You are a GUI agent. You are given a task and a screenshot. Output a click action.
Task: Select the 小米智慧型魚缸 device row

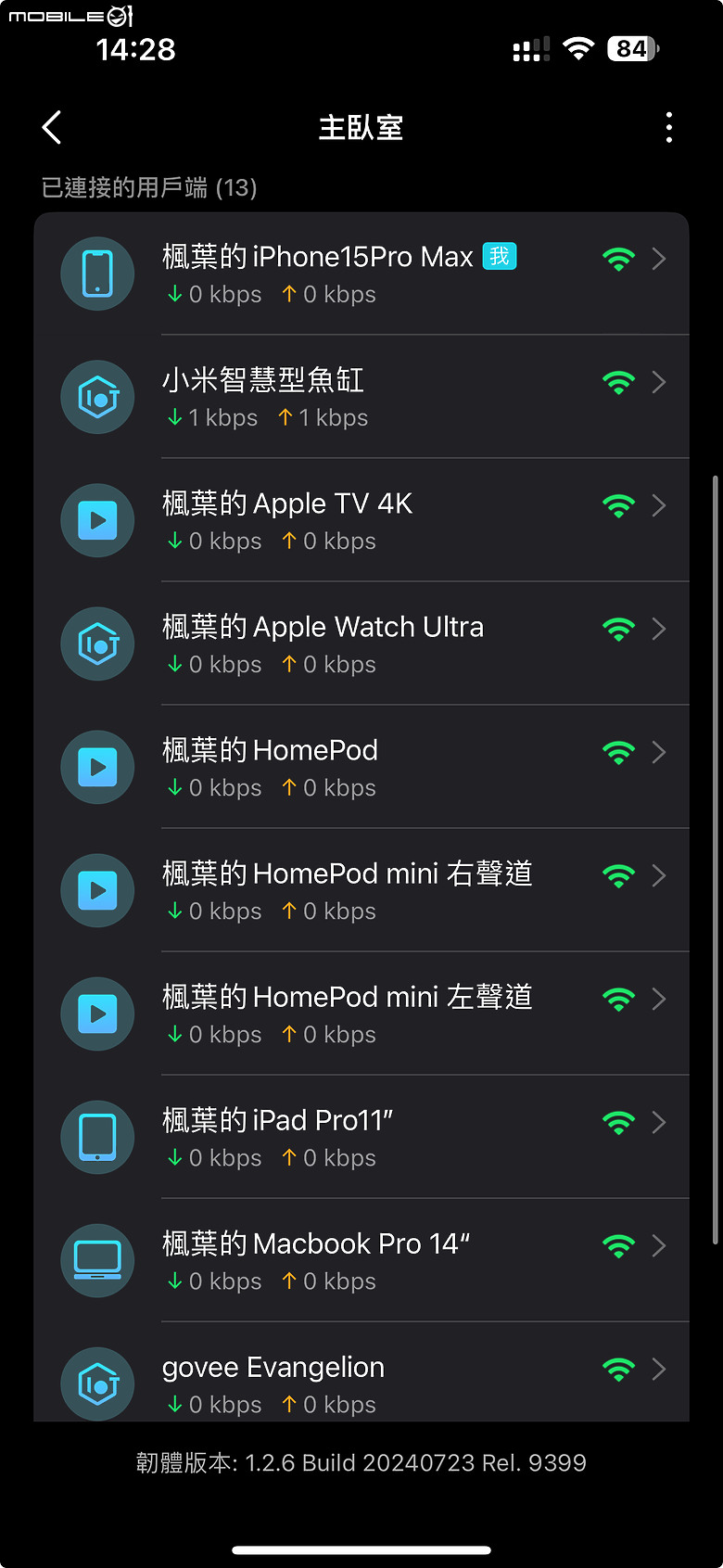(x=361, y=397)
